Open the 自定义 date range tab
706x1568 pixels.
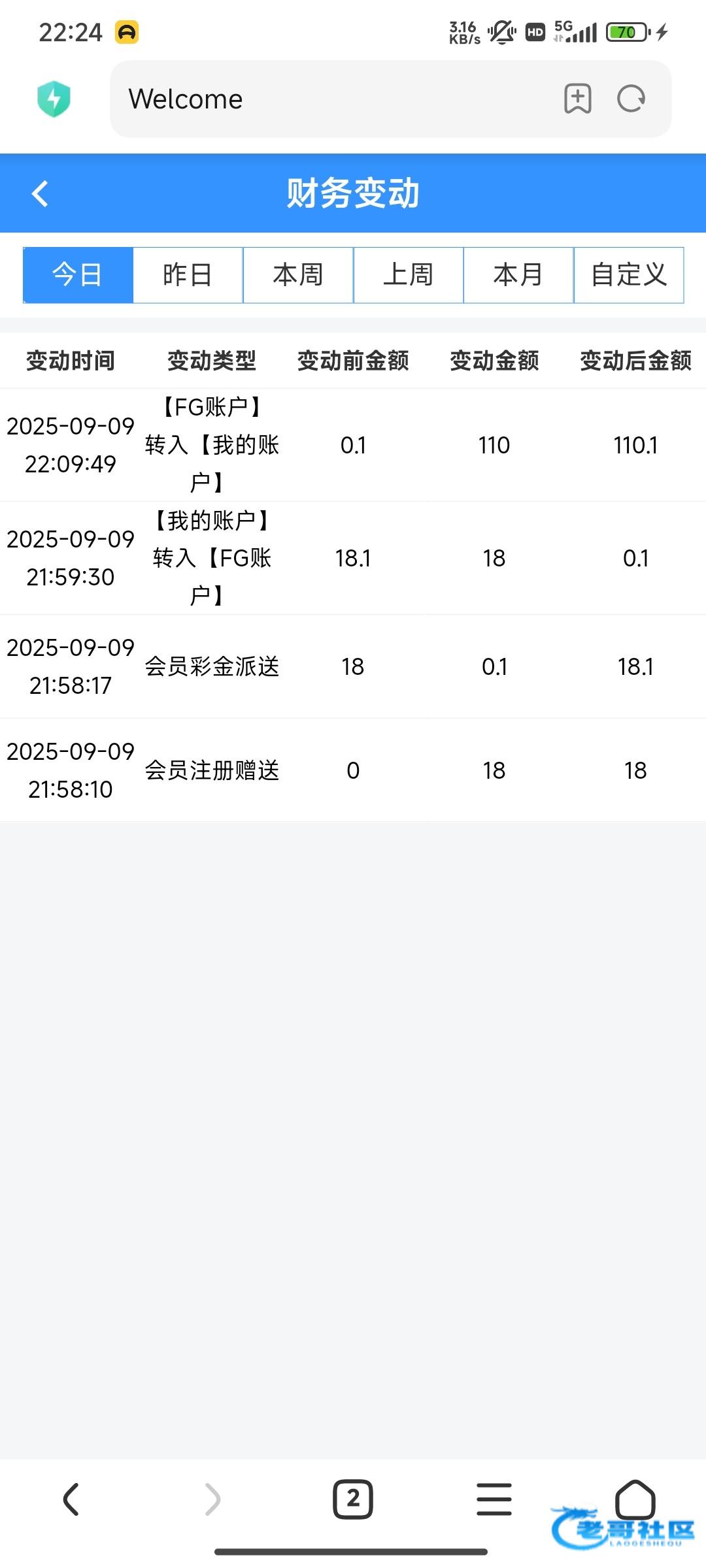click(x=629, y=275)
